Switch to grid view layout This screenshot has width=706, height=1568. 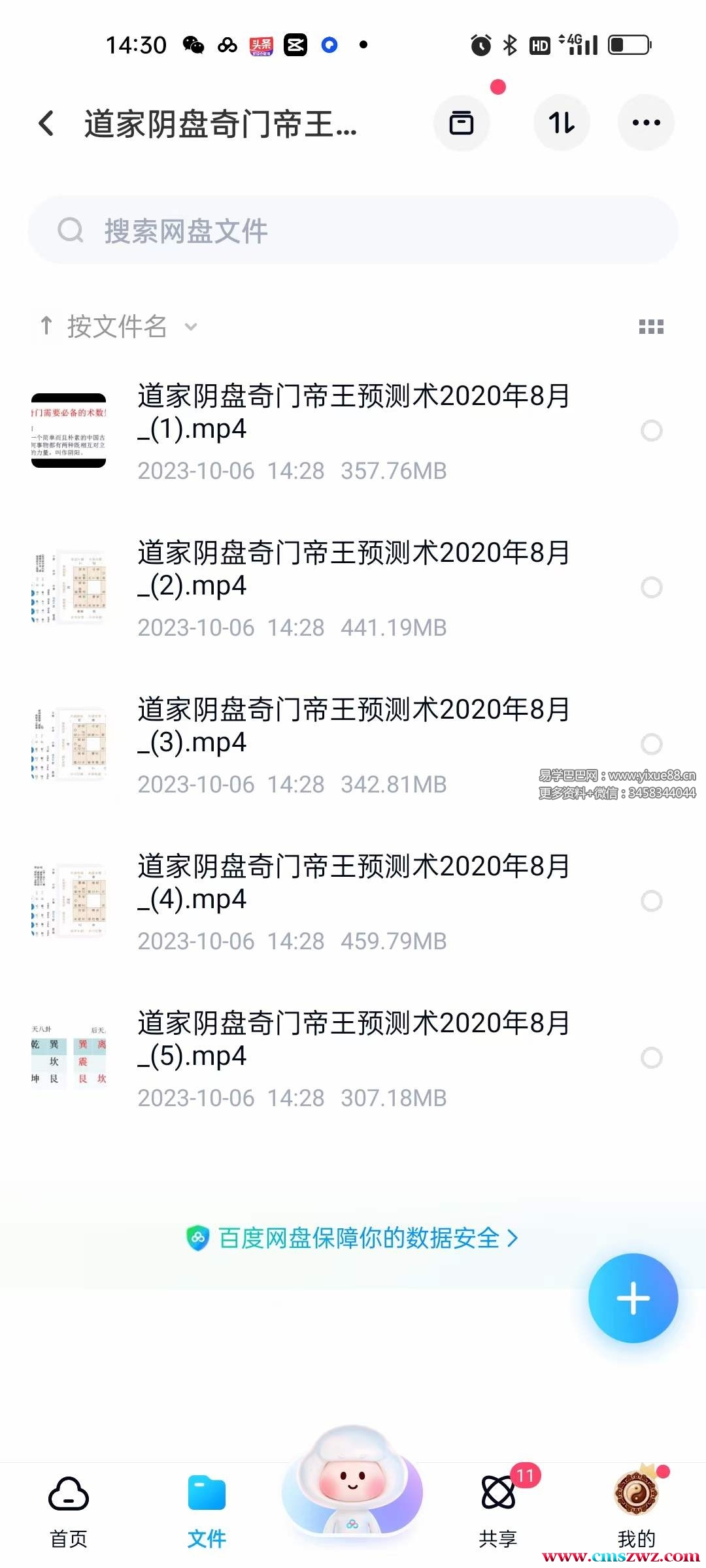(x=650, y=327)
